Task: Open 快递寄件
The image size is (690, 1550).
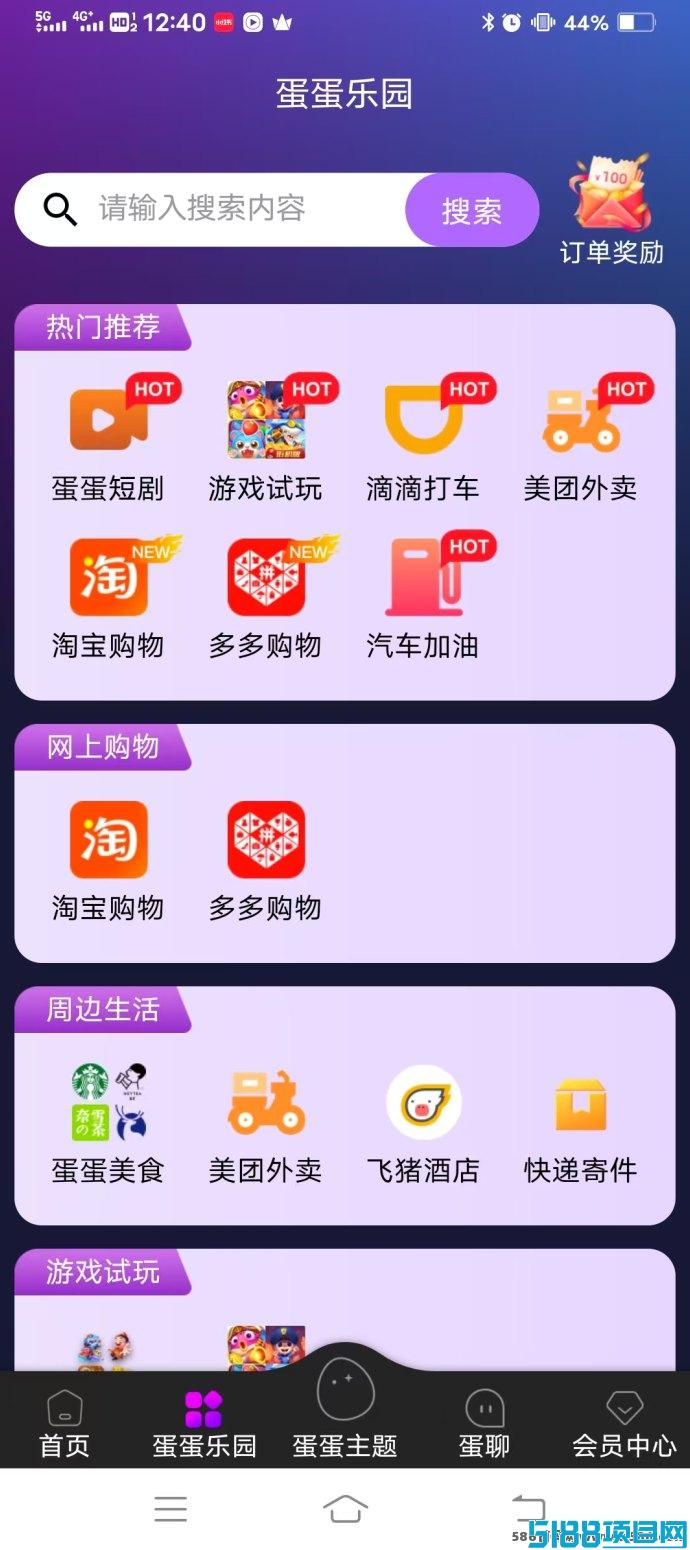Action: pyautogui.click(x=580, y=1124)
